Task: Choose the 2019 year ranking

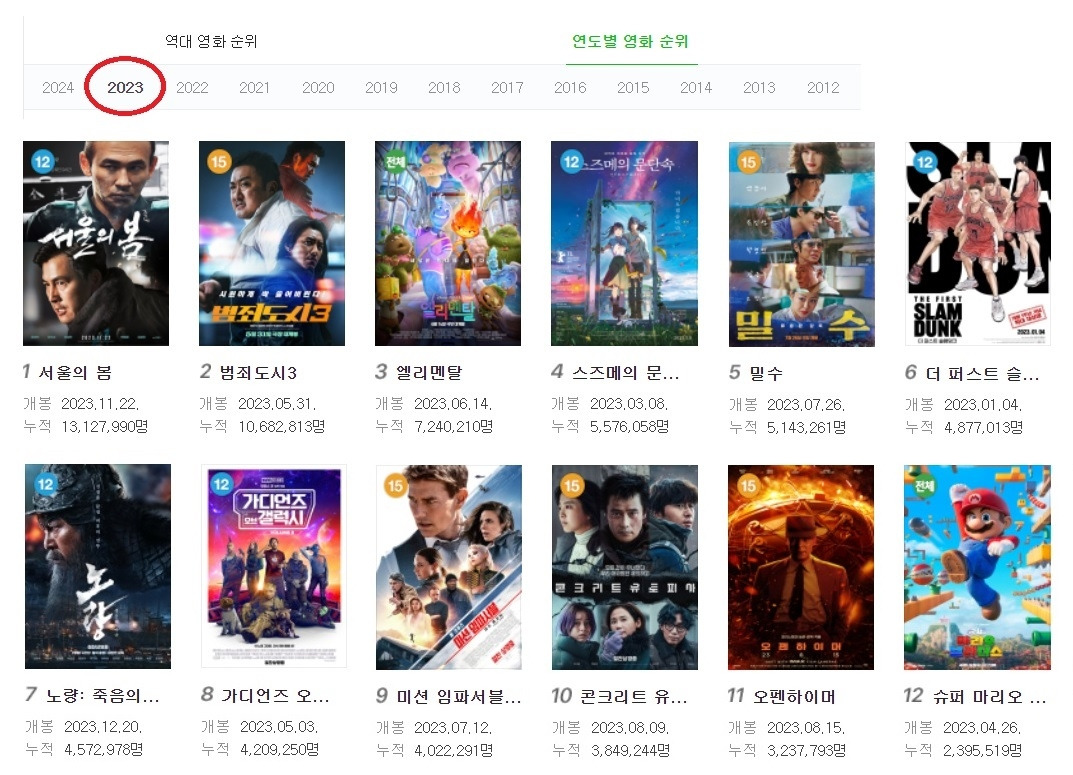Action: point(381,88)
